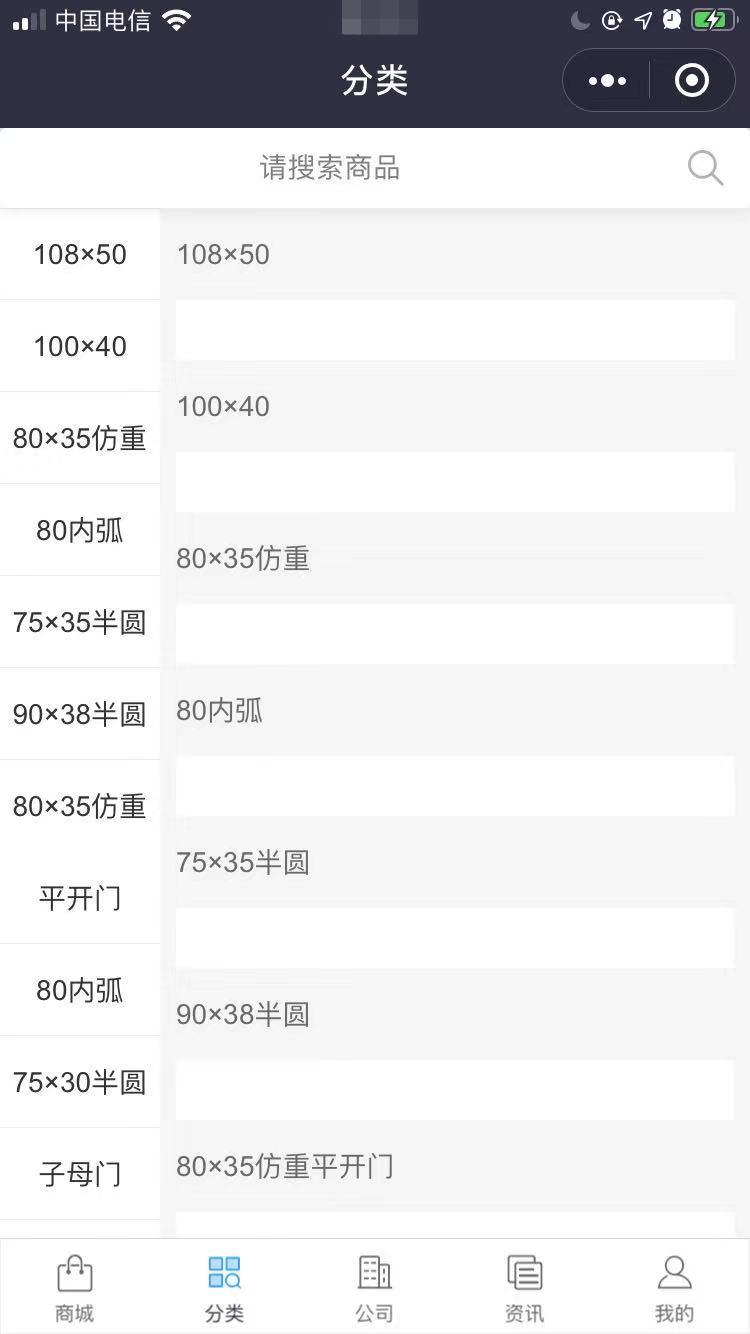Image resolution: width=750 pixels, height=1334 pixels.
Task: Select the 75×30半圆 sidebar category
Action: point(80,1082)
